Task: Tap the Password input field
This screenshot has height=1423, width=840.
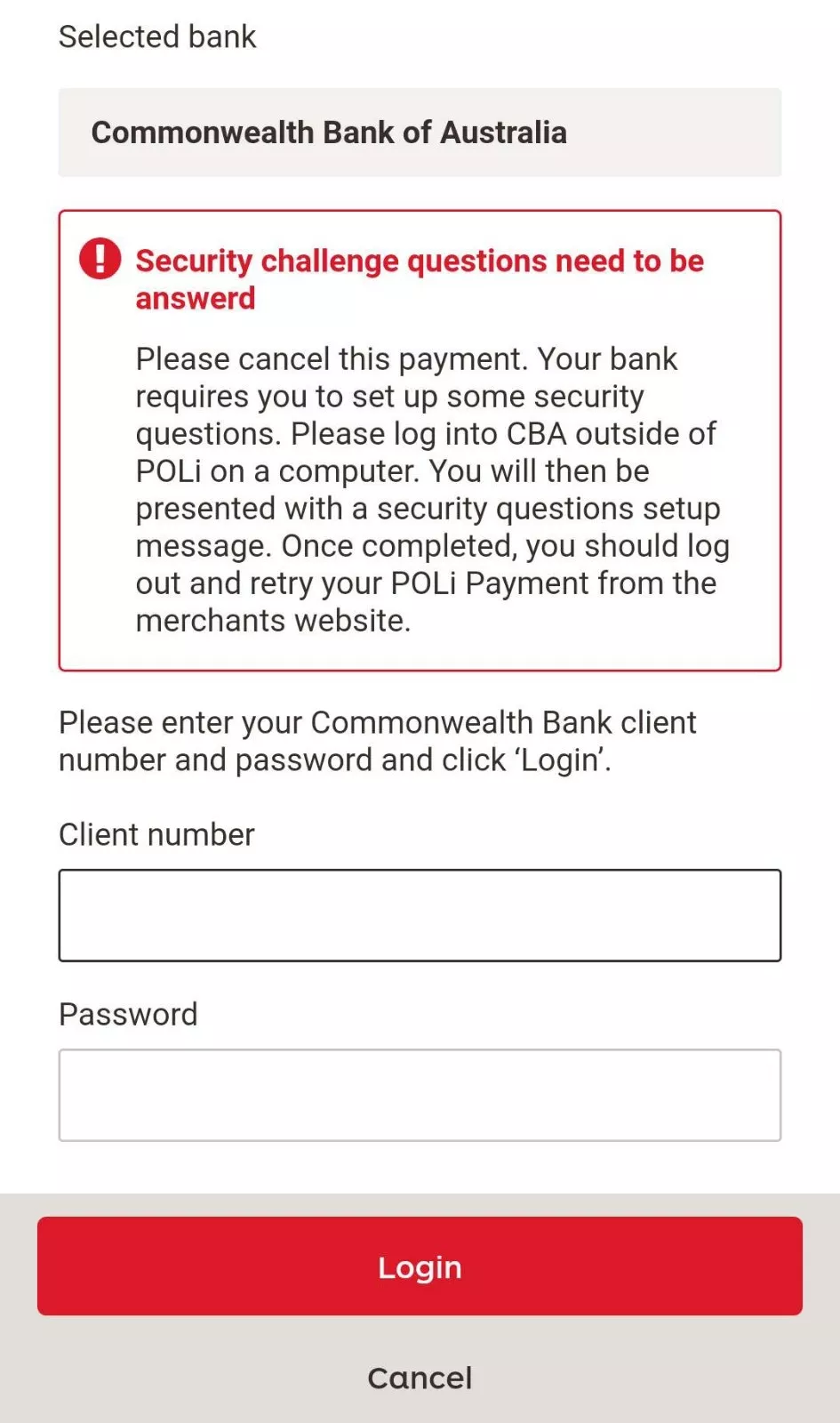Action: tap(420, 1095)
